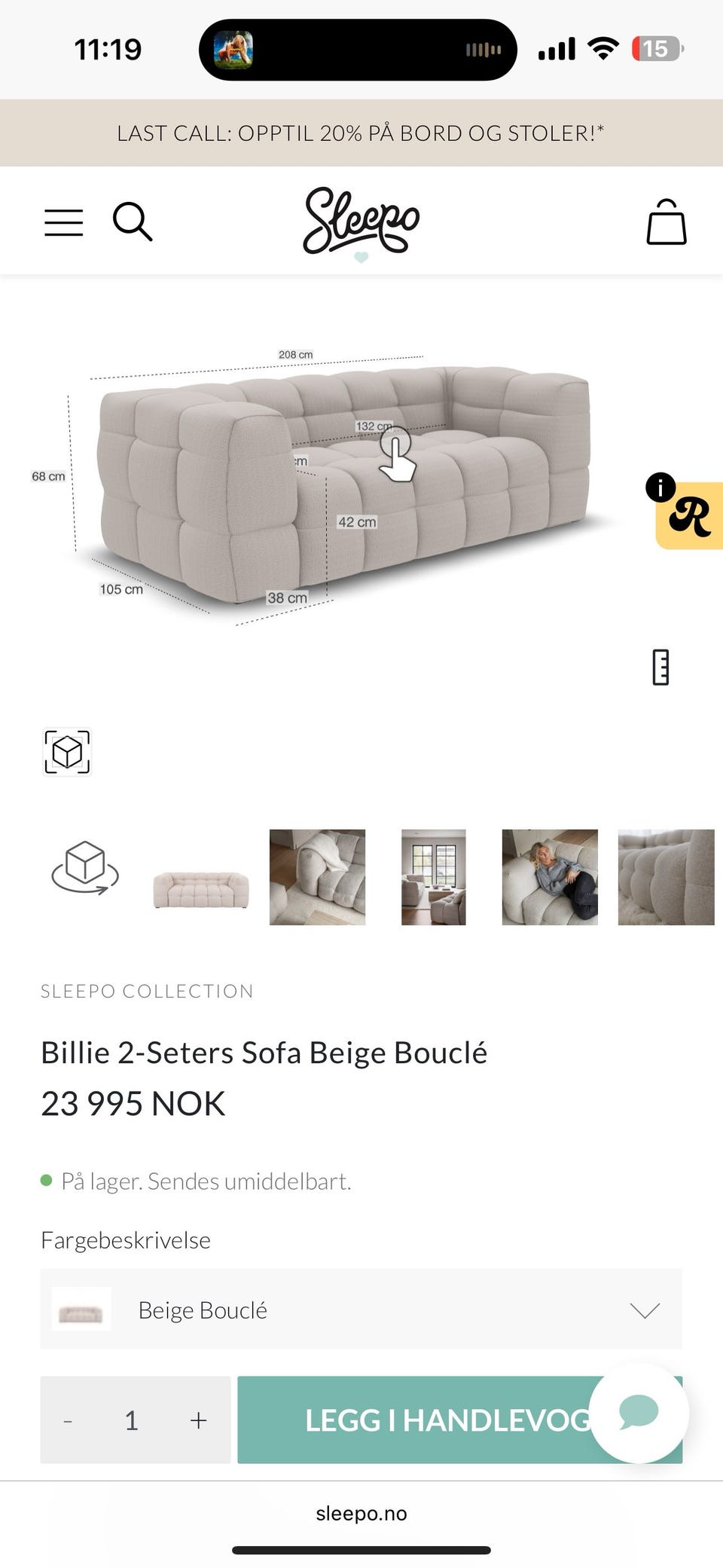Tap the info badge on the R widget

[x=660, y=487]
